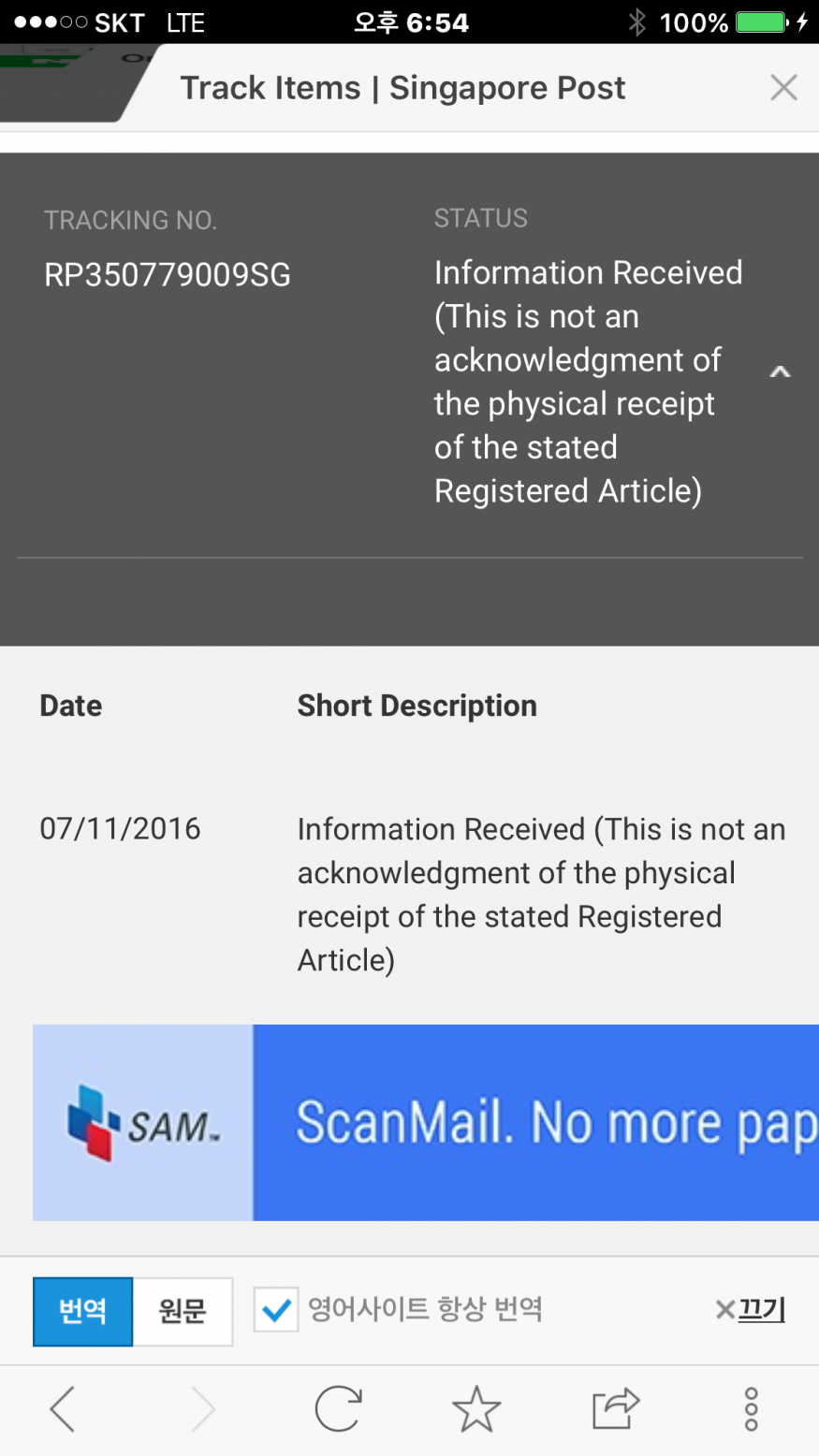Reload the current page

point(338,1408)
